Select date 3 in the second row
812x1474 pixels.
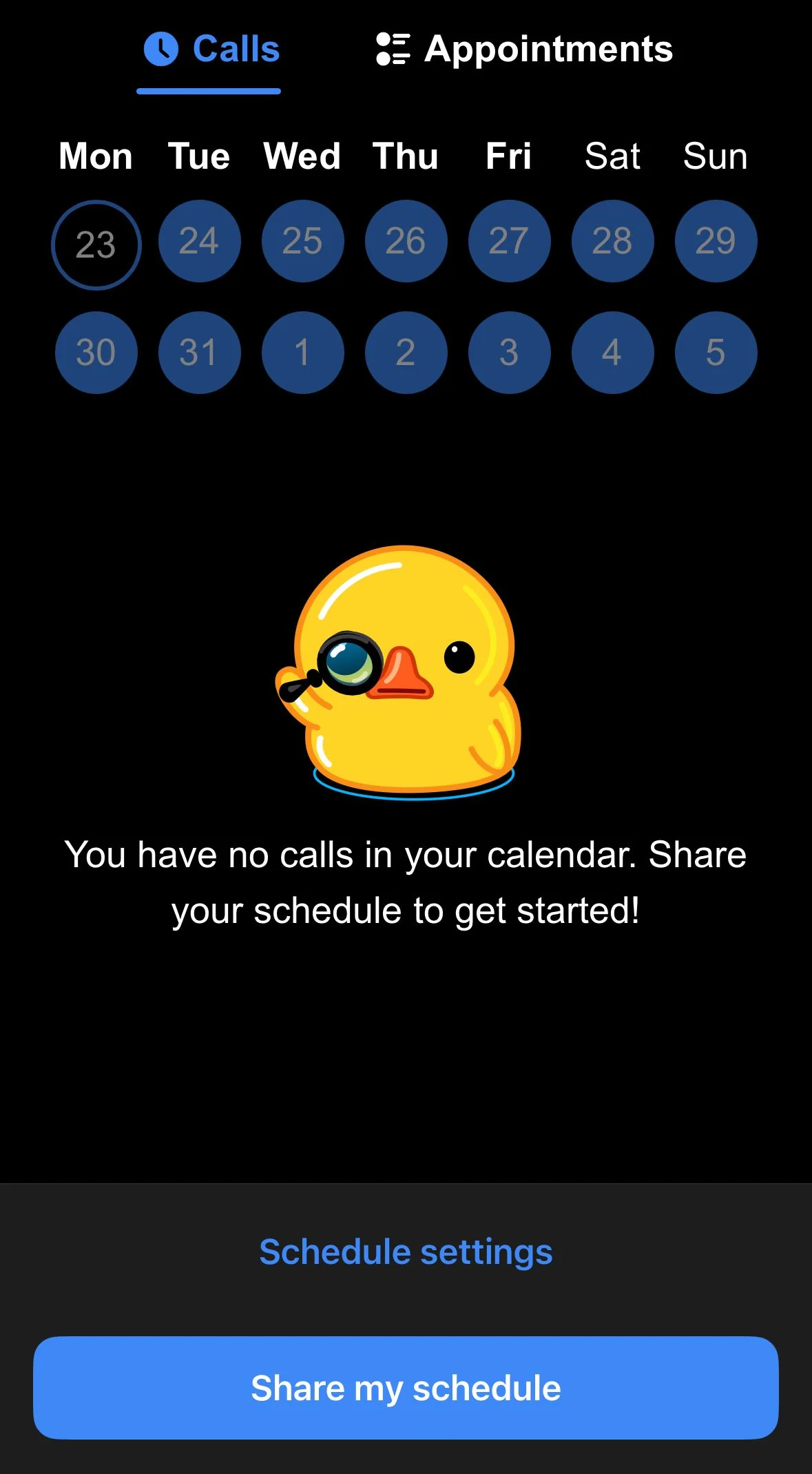pyautogui.click(x=510, y=353)
